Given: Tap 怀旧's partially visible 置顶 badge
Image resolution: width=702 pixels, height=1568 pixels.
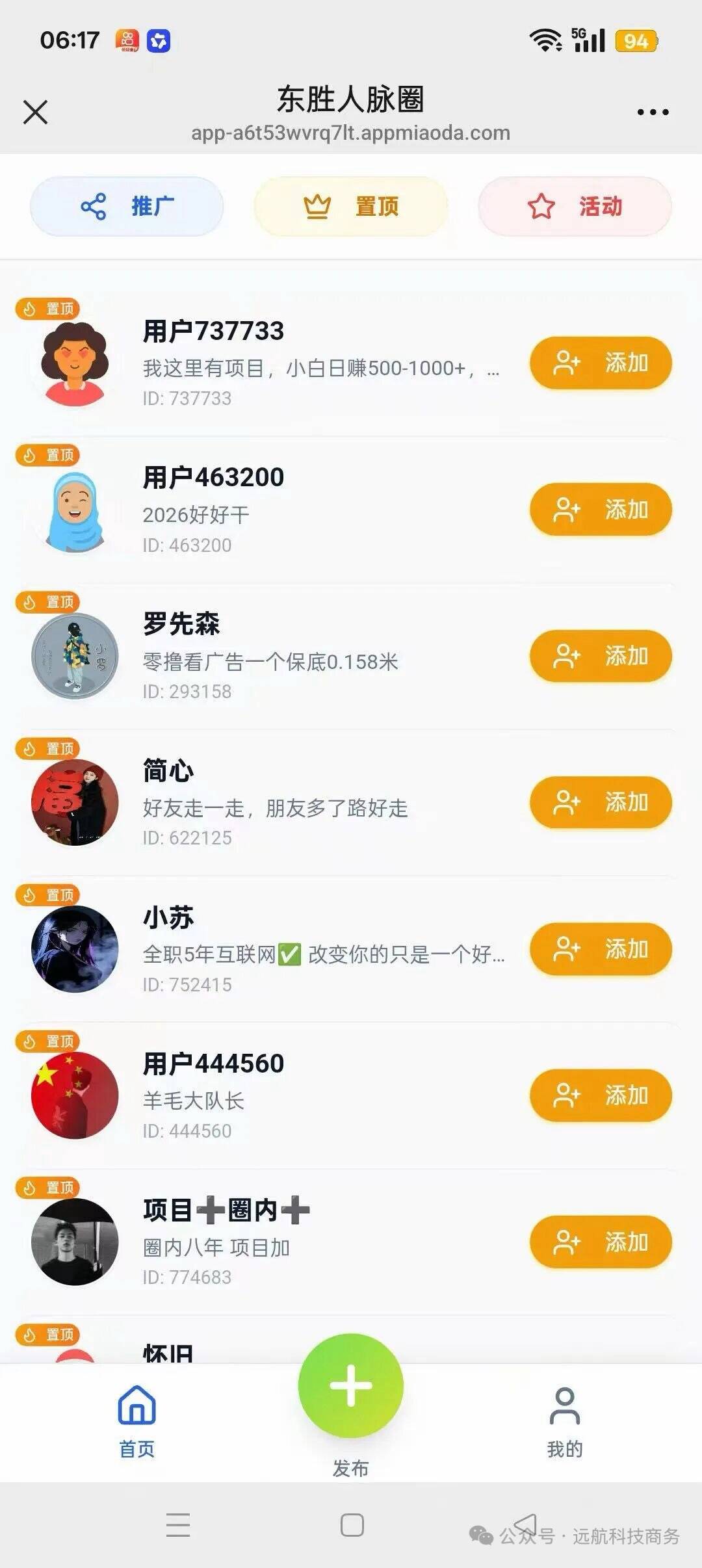Looking at the screenshot, I should 47,1333.
